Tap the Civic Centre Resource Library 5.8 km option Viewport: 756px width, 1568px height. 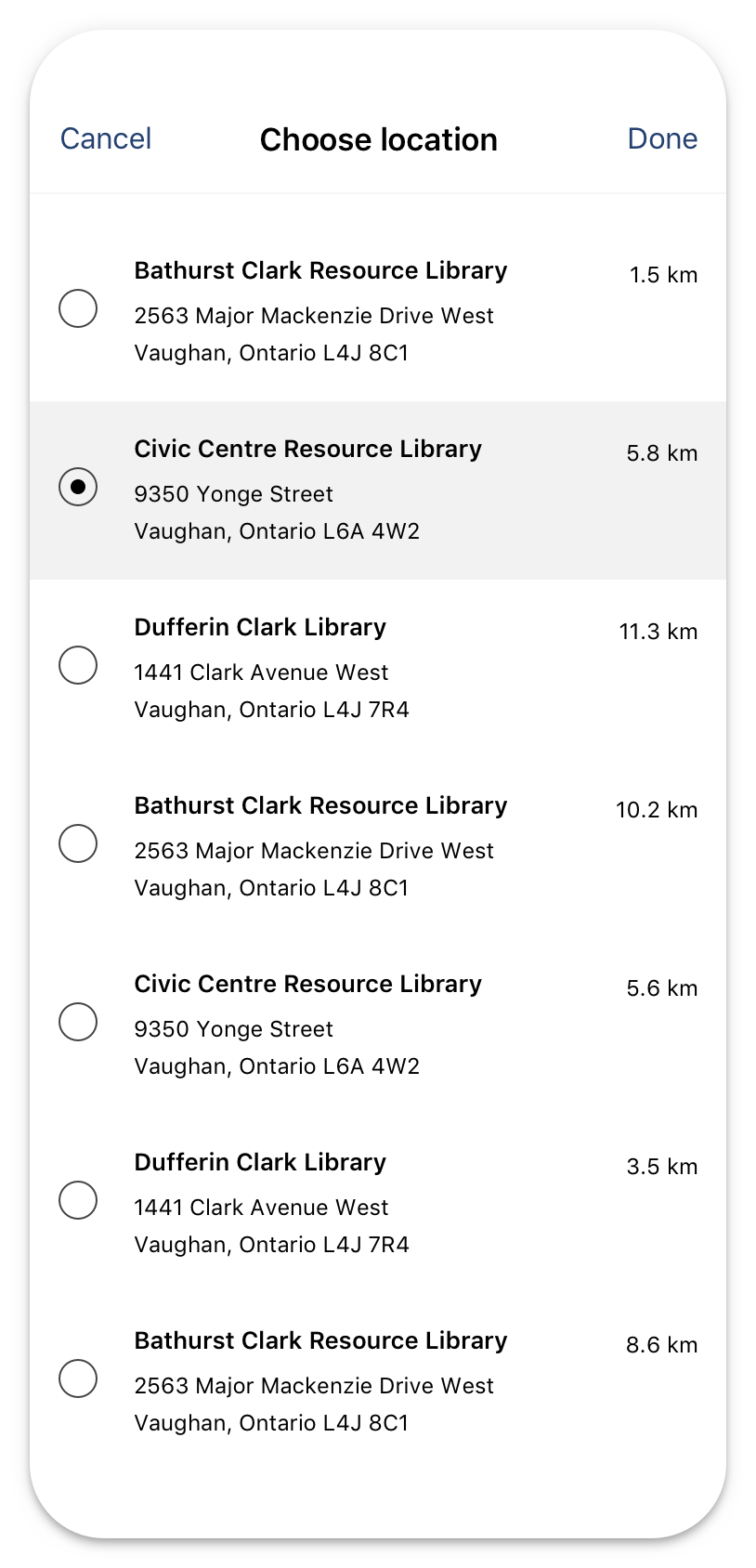point(378,490)
